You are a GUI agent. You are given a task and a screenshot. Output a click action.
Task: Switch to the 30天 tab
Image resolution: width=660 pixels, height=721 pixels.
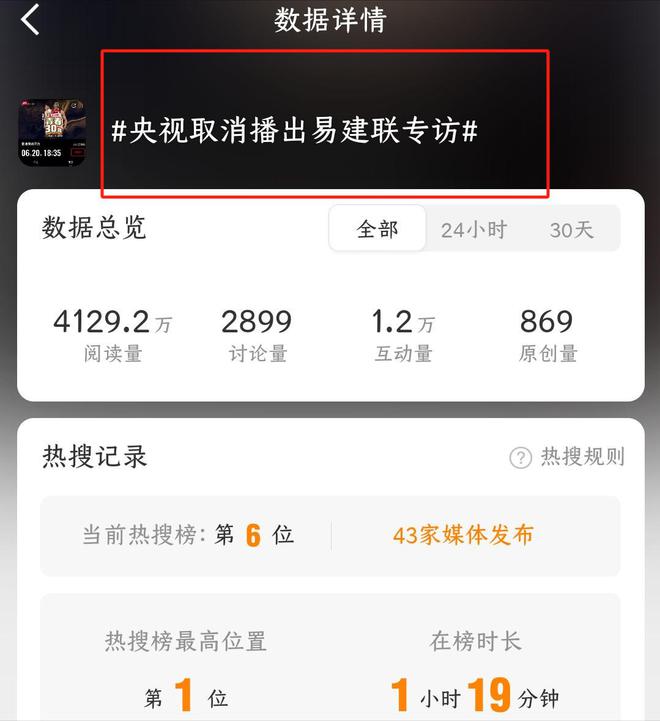571,230
